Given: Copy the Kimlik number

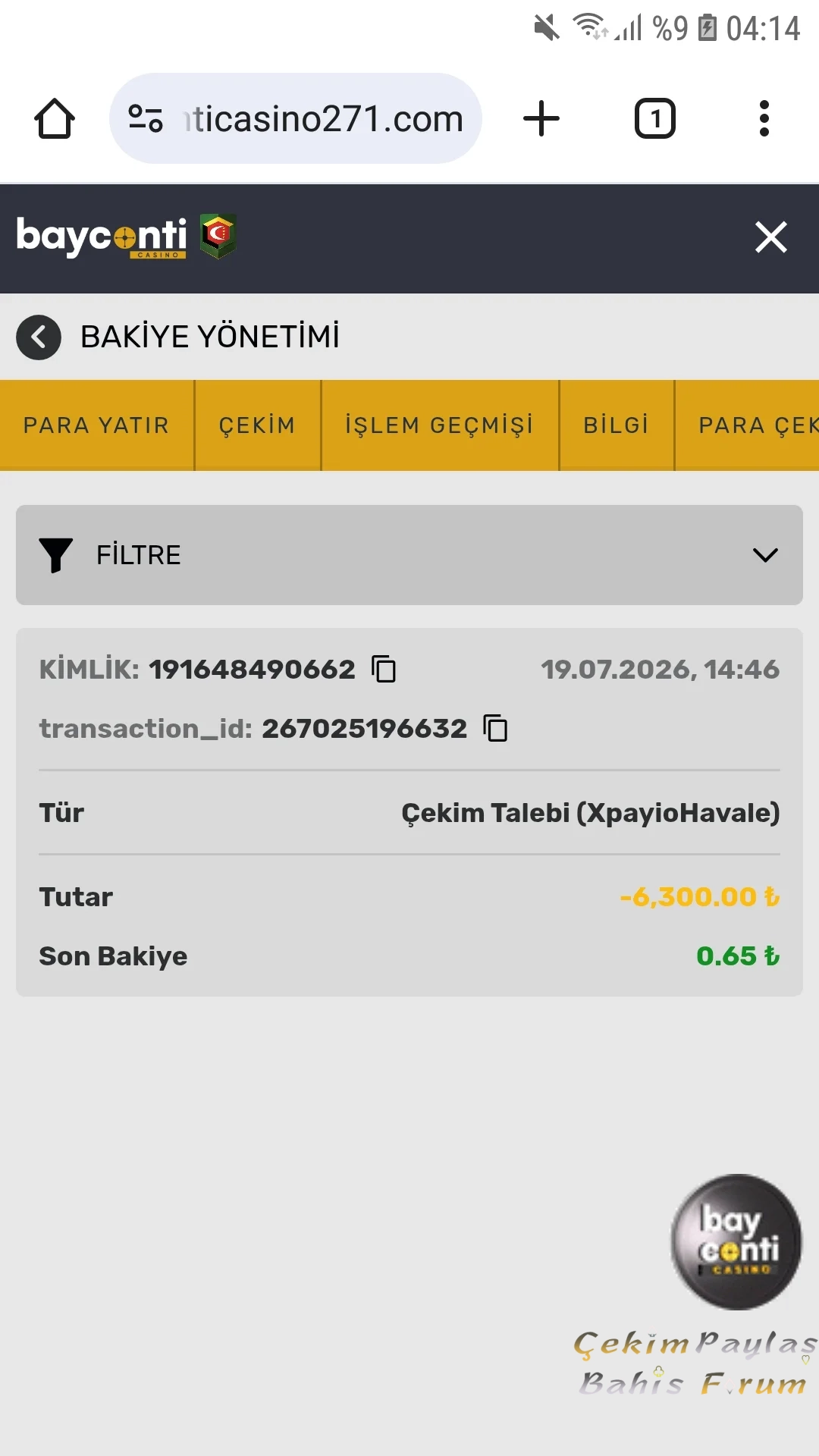Looking at the screenshot, I should [x=384, y=670].
